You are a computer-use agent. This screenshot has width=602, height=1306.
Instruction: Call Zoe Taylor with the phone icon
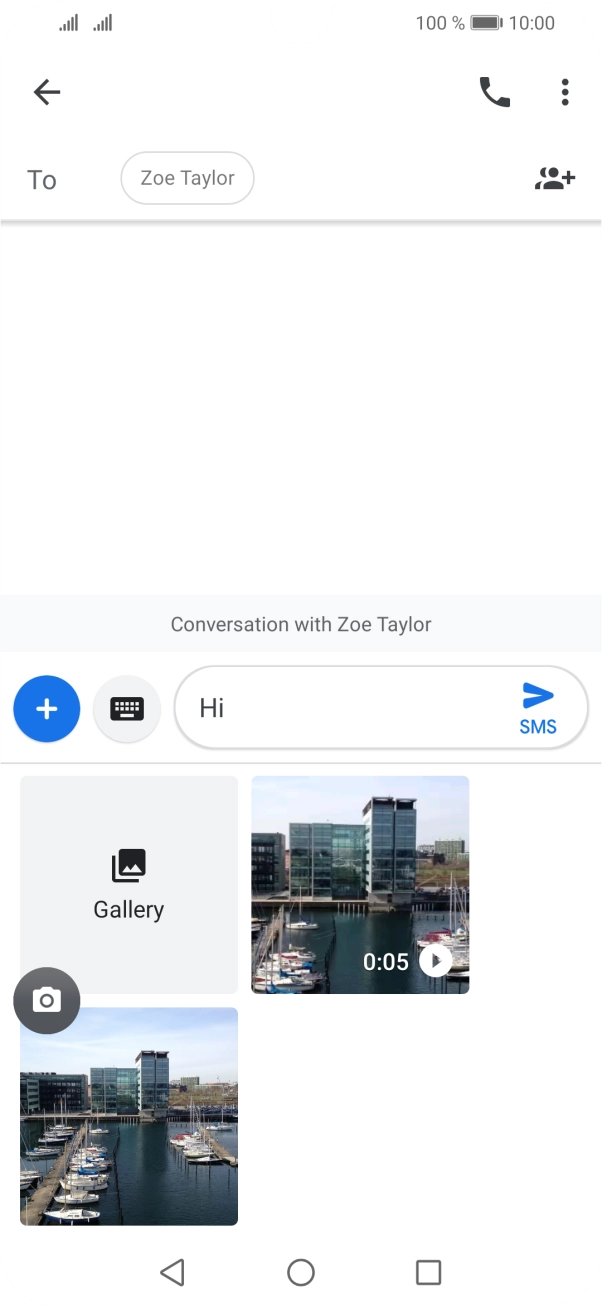pos(495,93)
